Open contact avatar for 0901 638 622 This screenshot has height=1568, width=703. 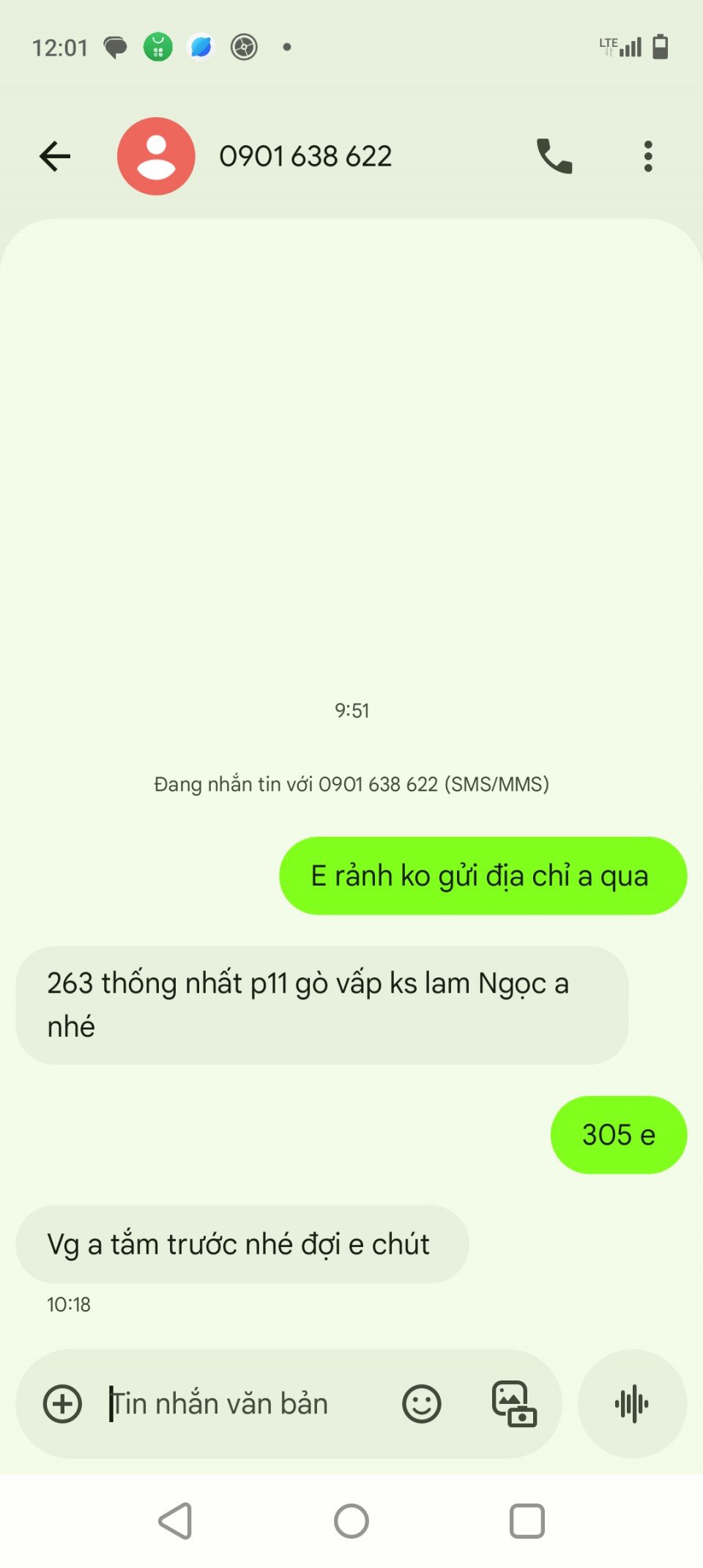156,156
